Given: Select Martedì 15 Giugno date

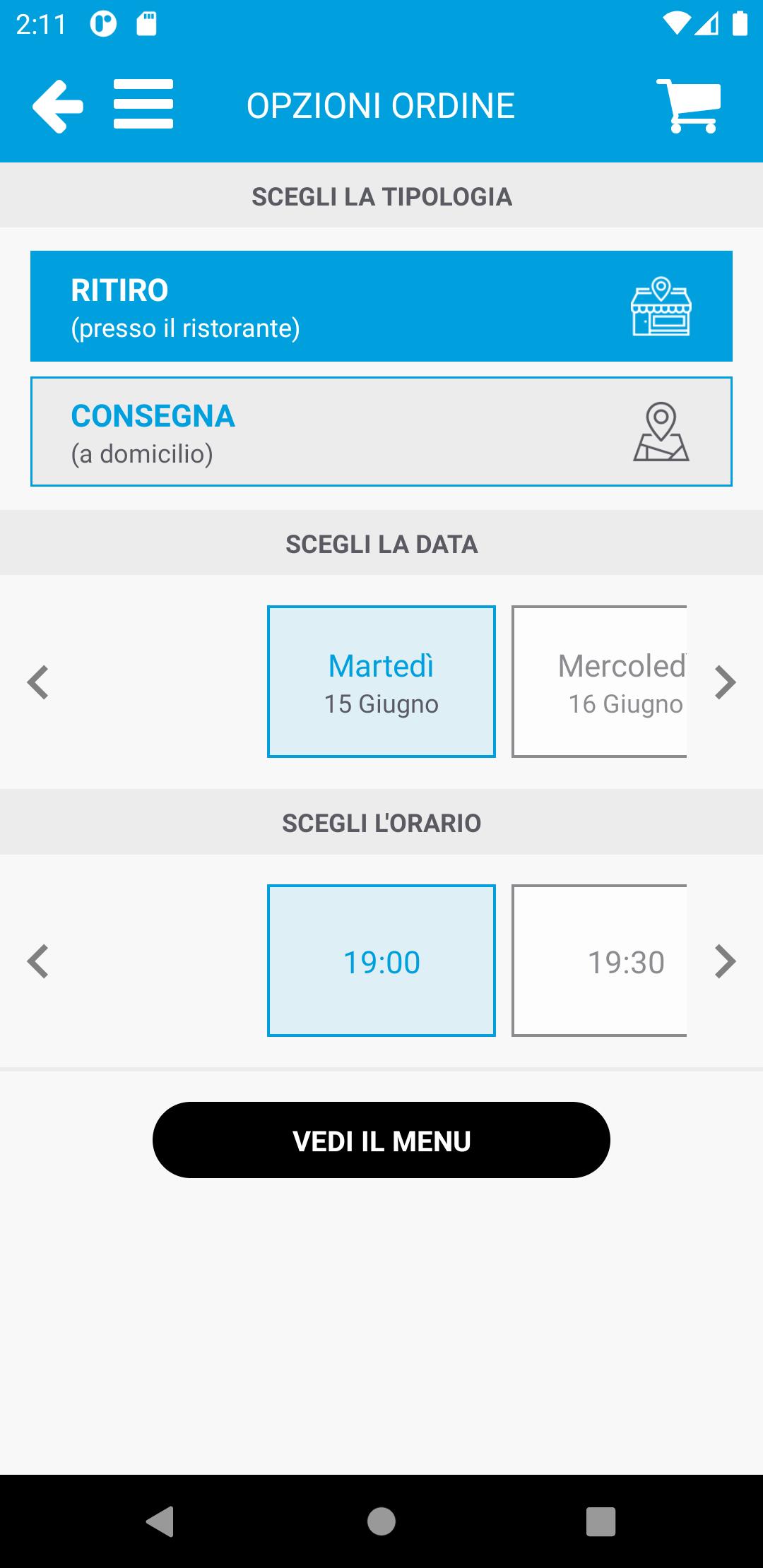Looking at the screenshot, I should click(381, 682).
